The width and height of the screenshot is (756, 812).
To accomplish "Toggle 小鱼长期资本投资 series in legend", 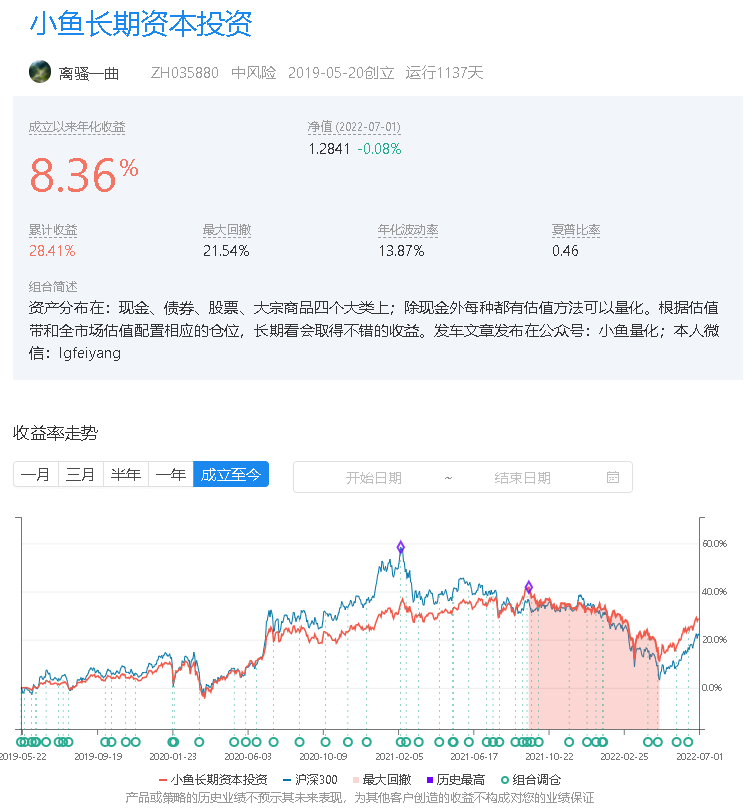I will tap(213, 779).
